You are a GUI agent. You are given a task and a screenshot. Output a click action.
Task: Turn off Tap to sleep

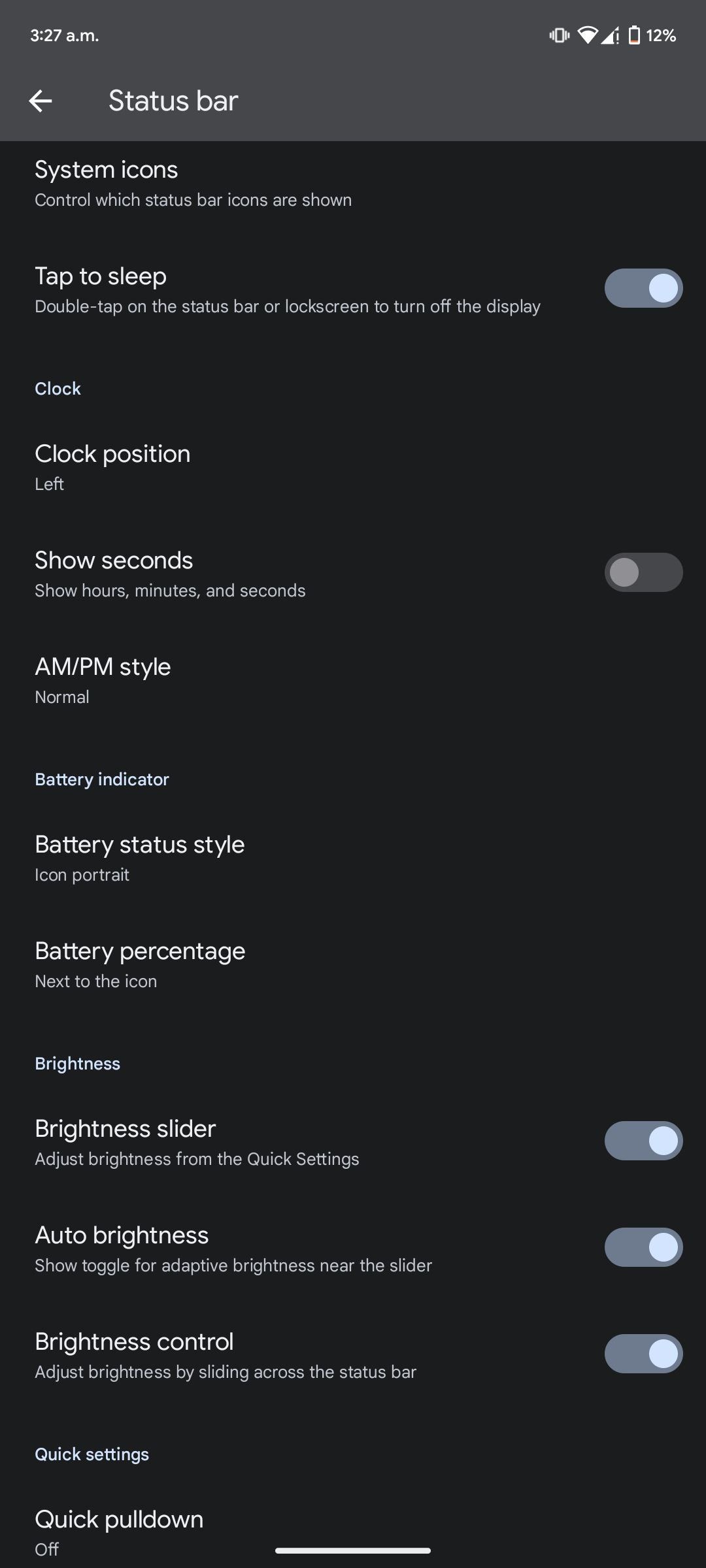click(643, 288)
